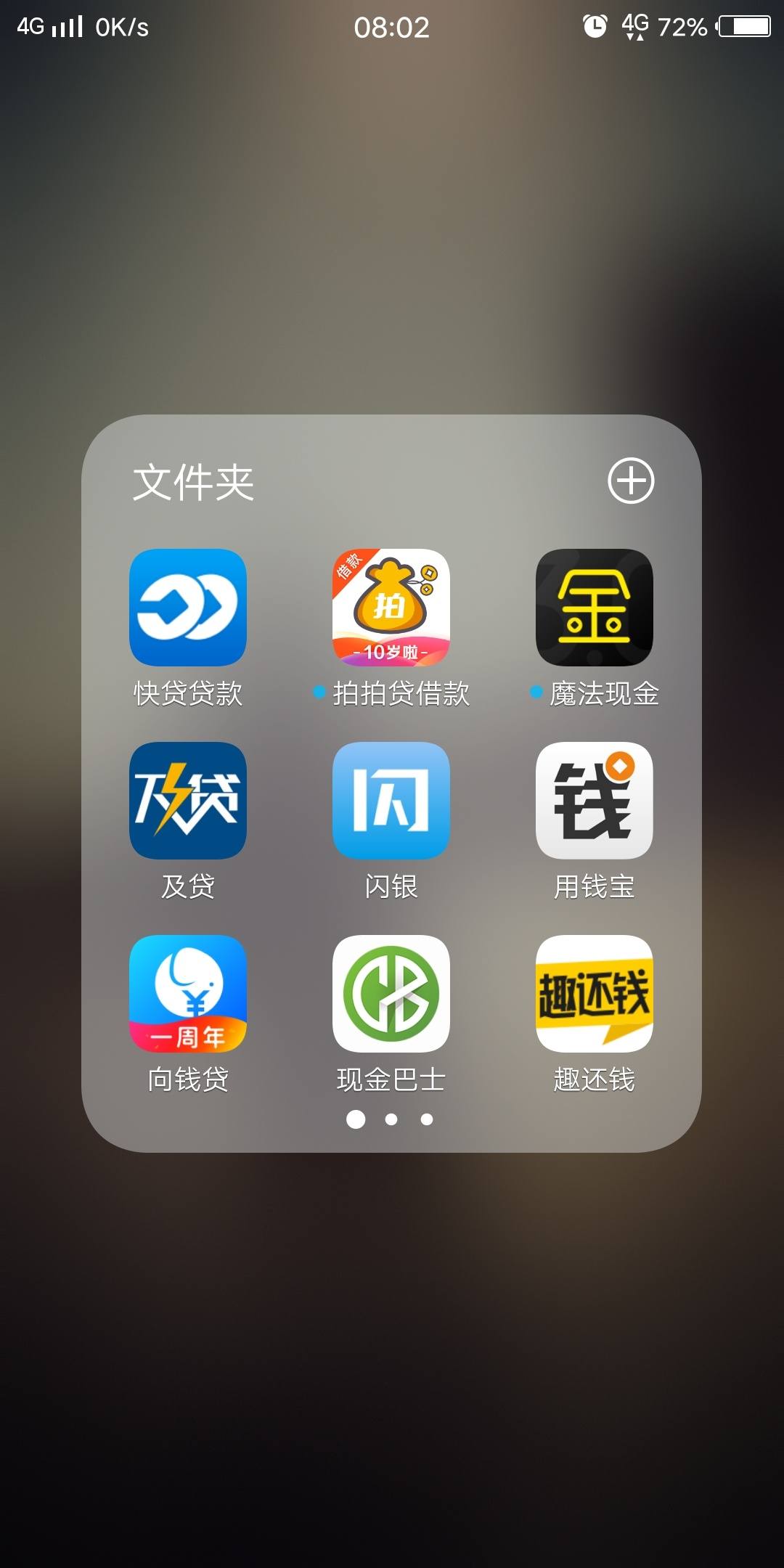The width and height of the screenshot is (784, 1568).
Task: Tap the blue dot beside 魔法现金
Action: point(535,693)
